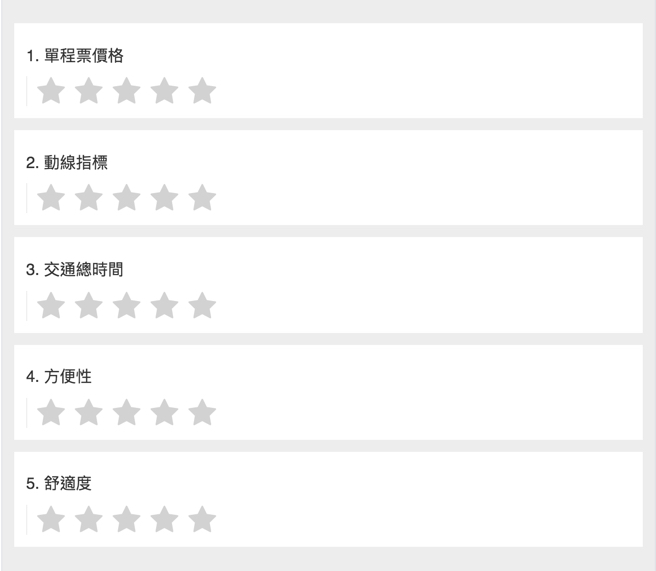Give 動線指標 two stars
Image resolution: width=656 pixels, height=571 pixels.
[89, 198]
